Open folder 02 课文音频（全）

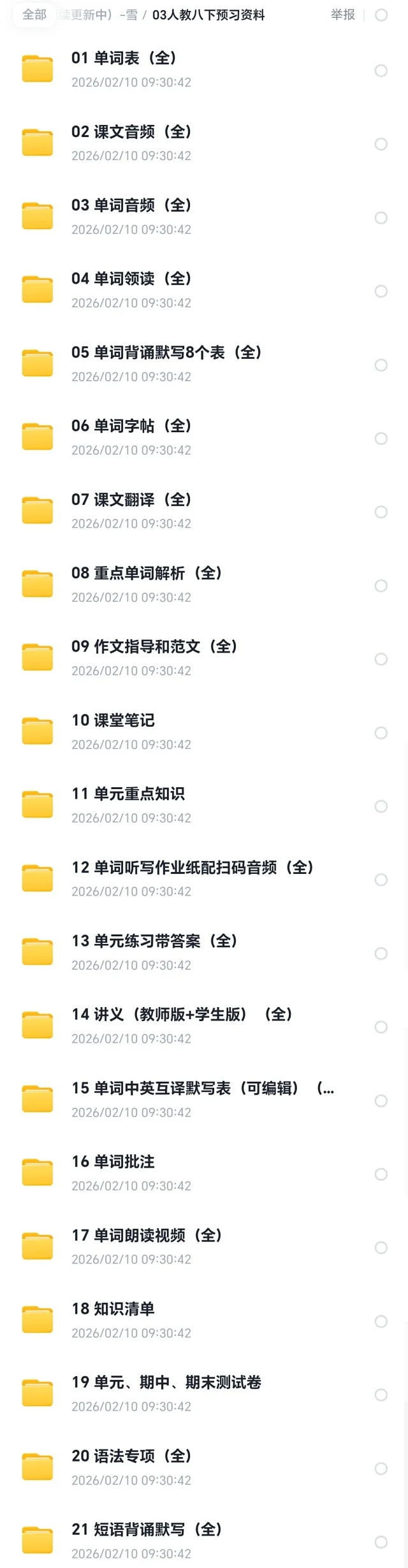pyautogui.click(x=131, y=132)
